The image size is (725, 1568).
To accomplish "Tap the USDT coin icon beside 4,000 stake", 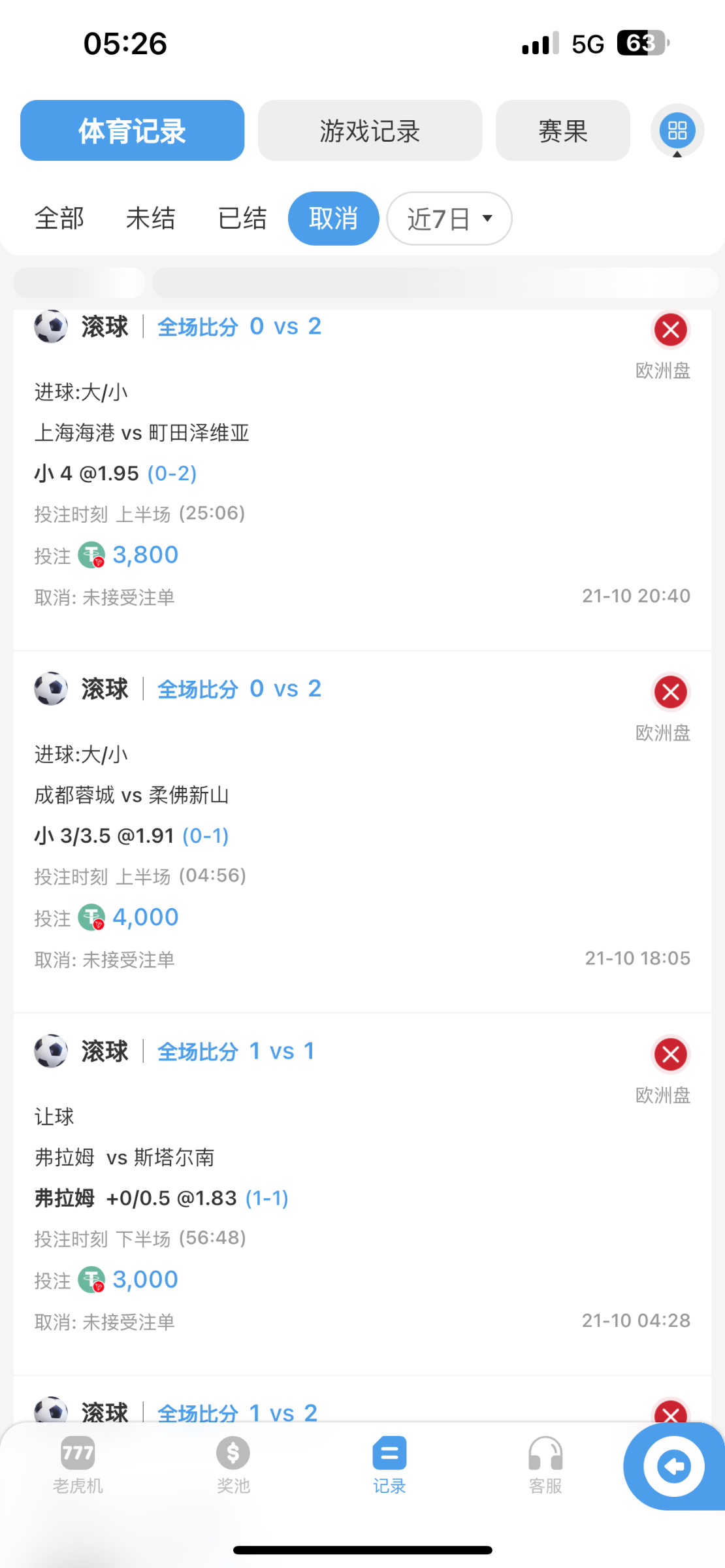I will click(x=91, y=917).
